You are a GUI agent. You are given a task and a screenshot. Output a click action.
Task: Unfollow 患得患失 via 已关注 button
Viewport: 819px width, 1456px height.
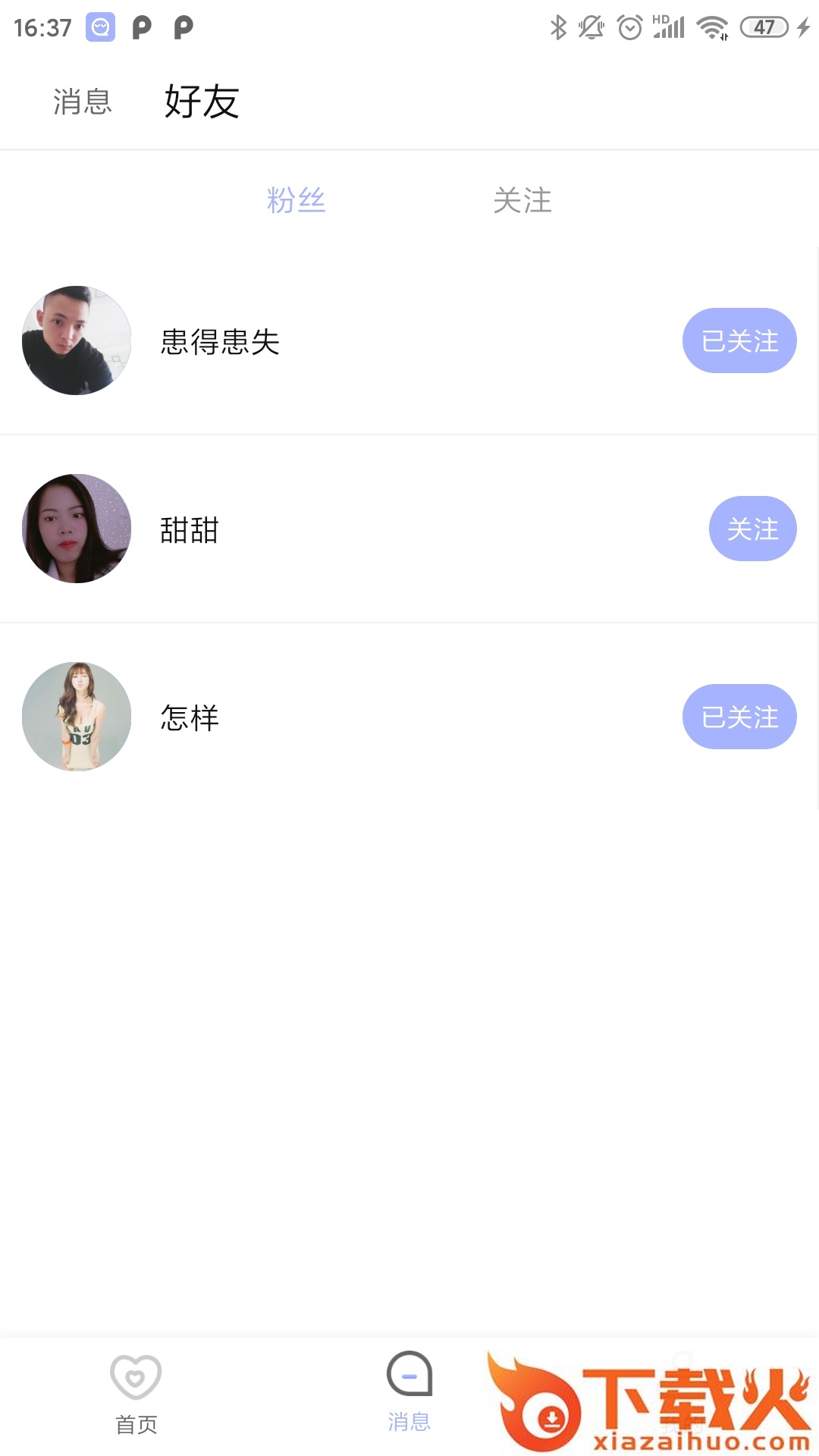click(x=739, y=340)
